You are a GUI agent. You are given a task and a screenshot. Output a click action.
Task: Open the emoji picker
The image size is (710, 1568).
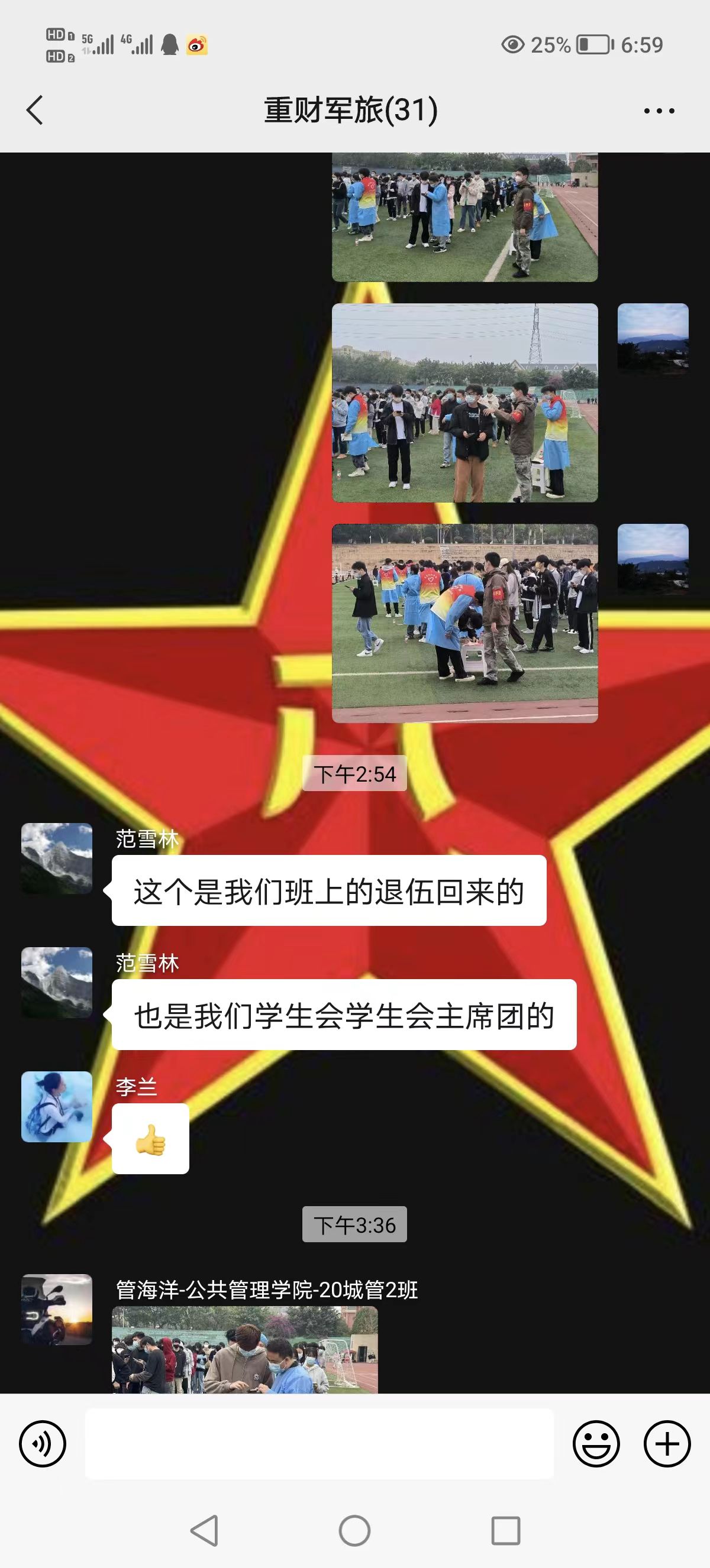click(596, 1443)
